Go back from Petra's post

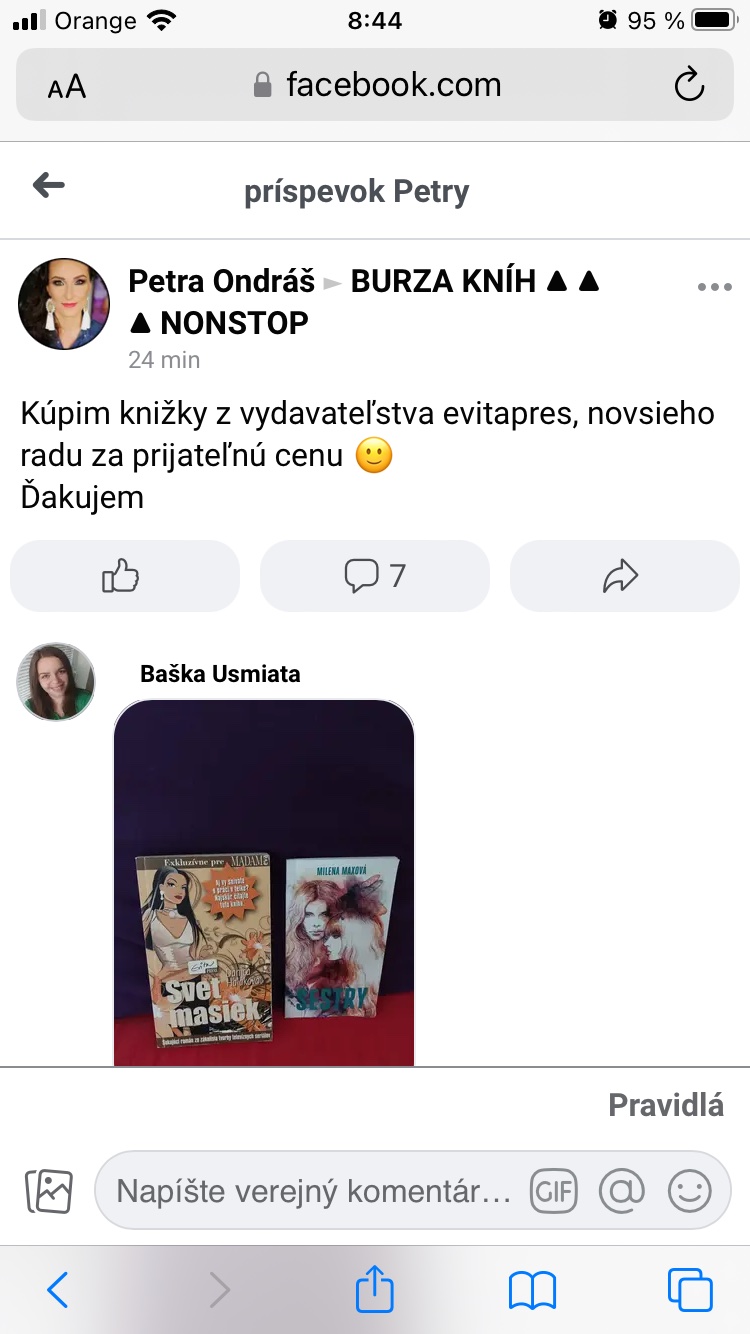pos(48,185)
